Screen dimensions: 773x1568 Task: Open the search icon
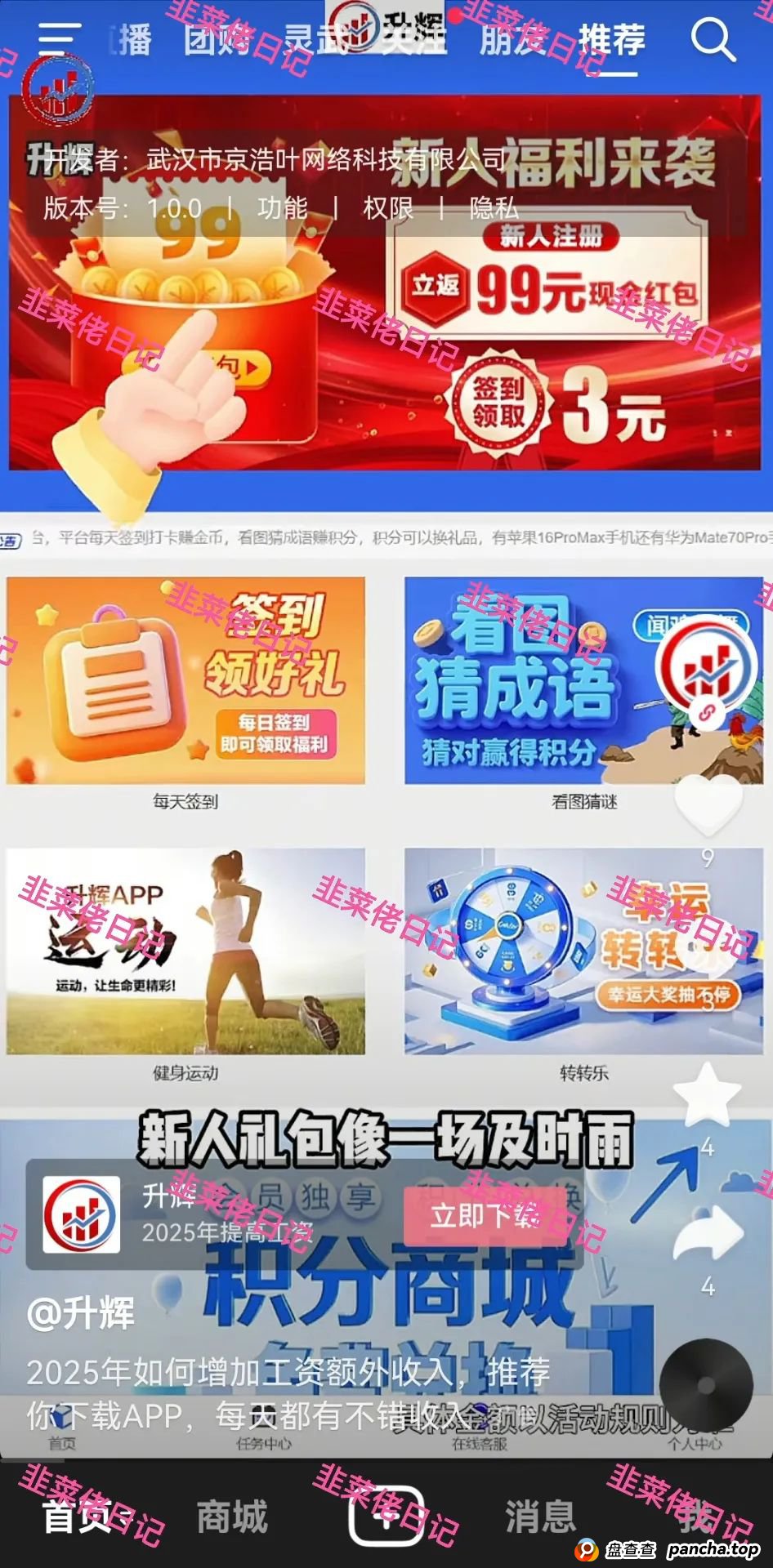coord(713,39)
